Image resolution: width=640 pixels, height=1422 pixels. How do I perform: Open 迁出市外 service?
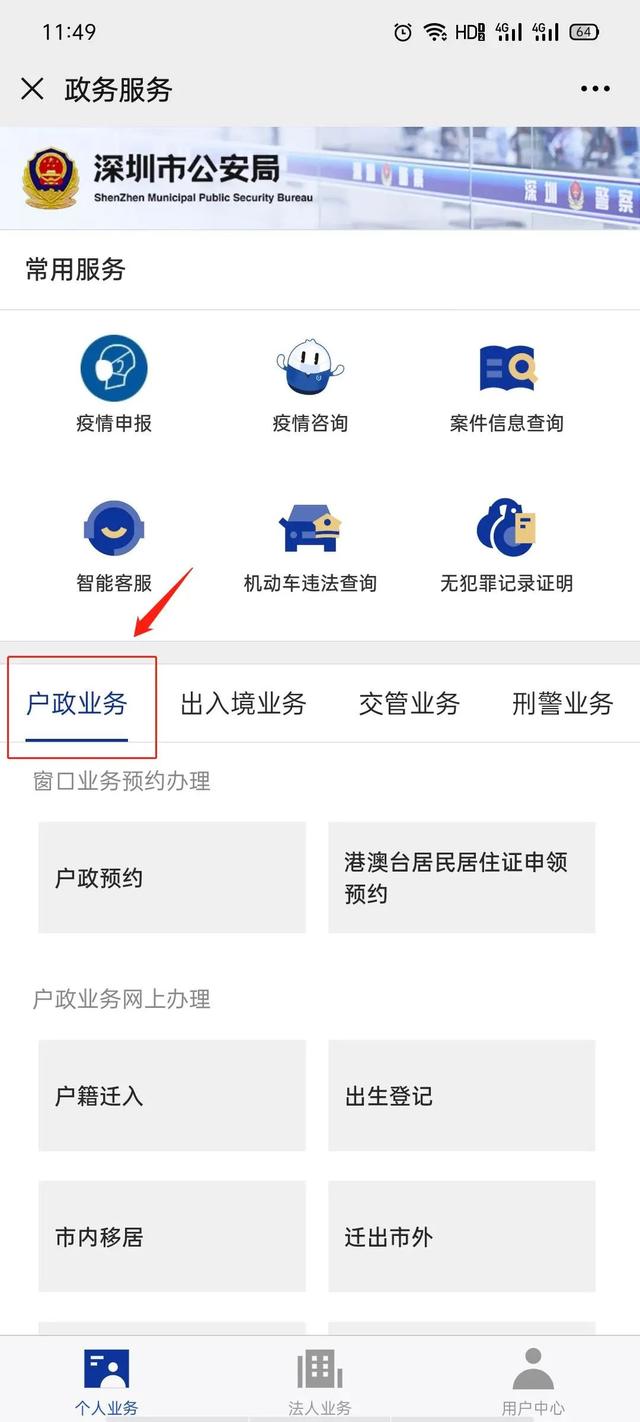pyautogui.click(x=462, y=1237)
